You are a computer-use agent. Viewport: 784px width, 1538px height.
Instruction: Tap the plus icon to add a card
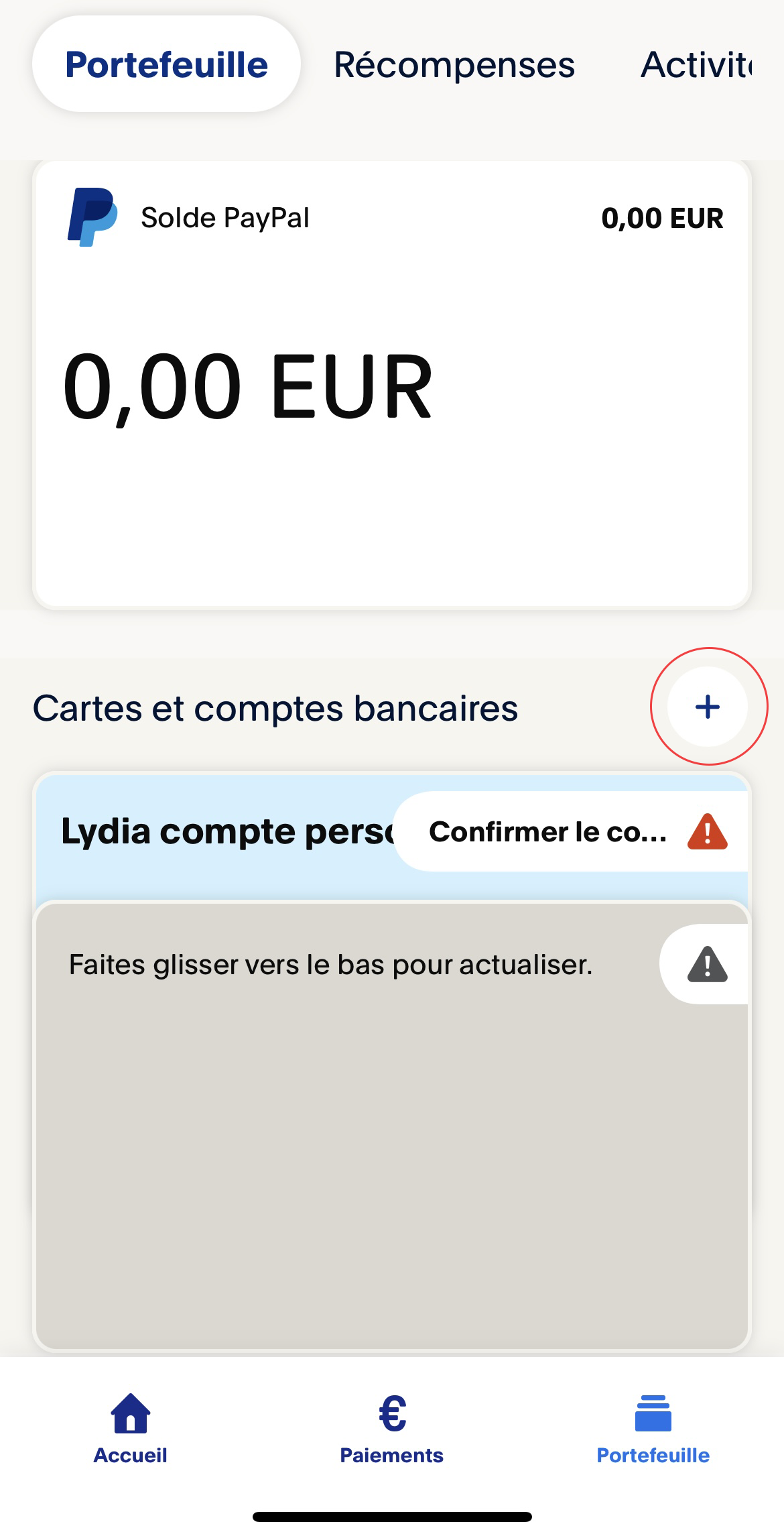click(x=707, y=707)
